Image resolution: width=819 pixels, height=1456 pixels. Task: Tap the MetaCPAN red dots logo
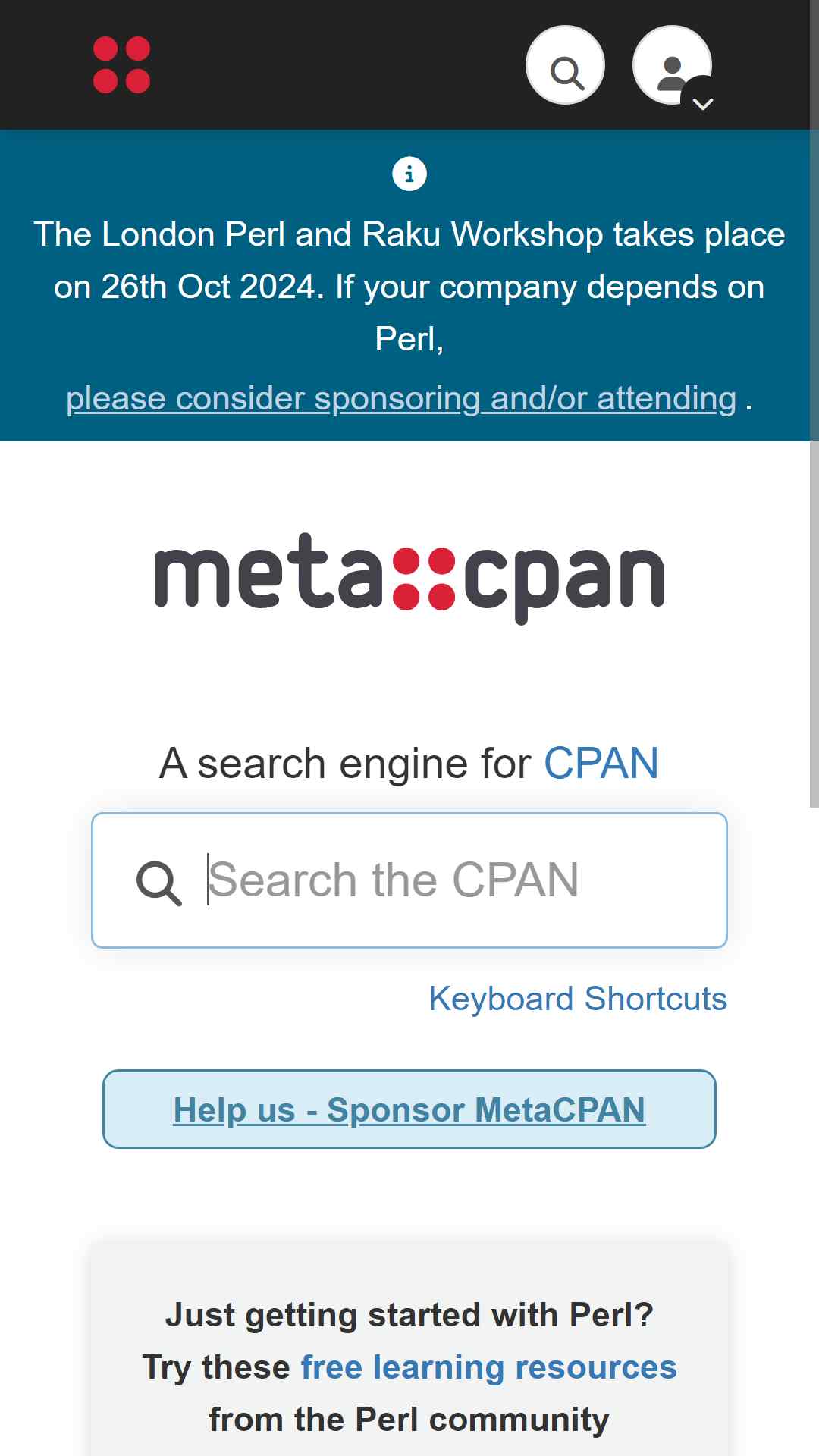tap(121, 64)
